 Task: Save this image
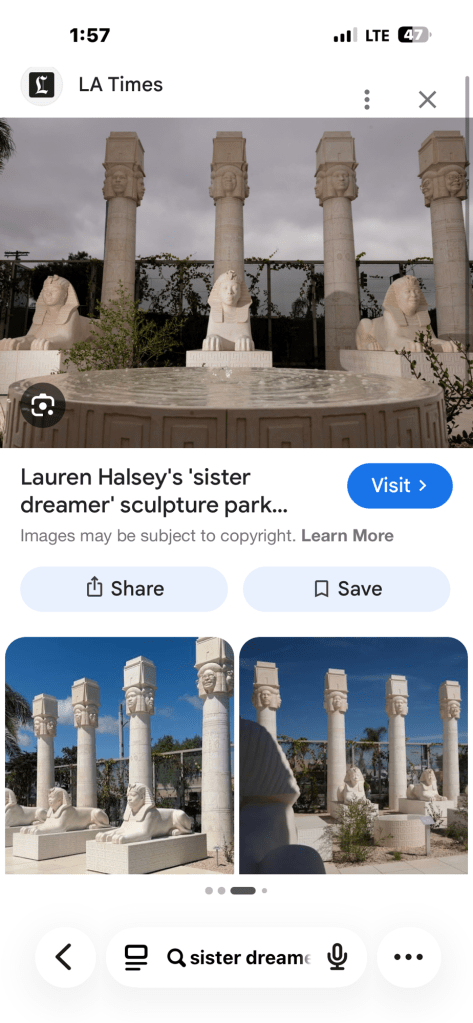click(x=346, y=588)
